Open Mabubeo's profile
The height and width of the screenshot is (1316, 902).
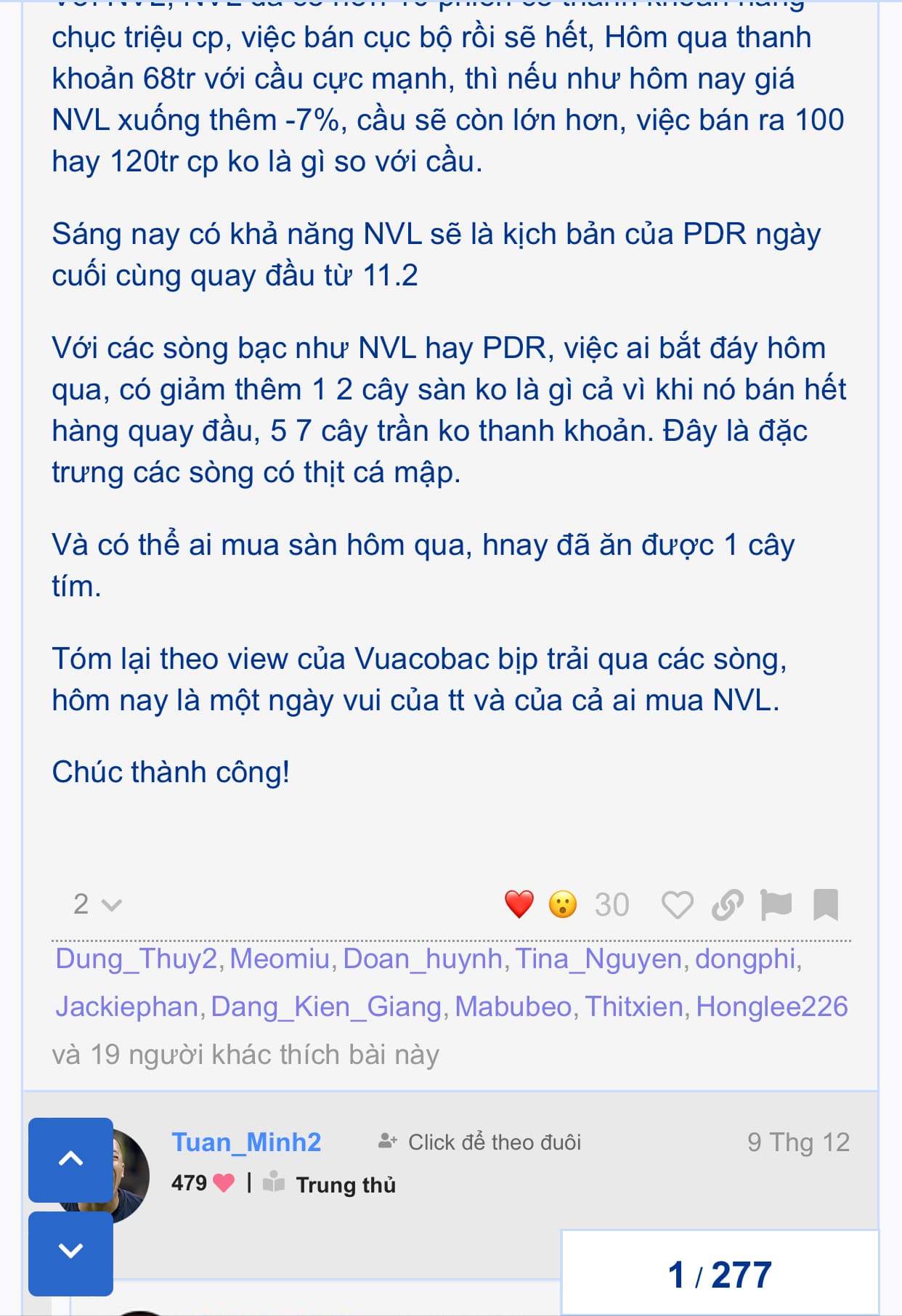513,1007
